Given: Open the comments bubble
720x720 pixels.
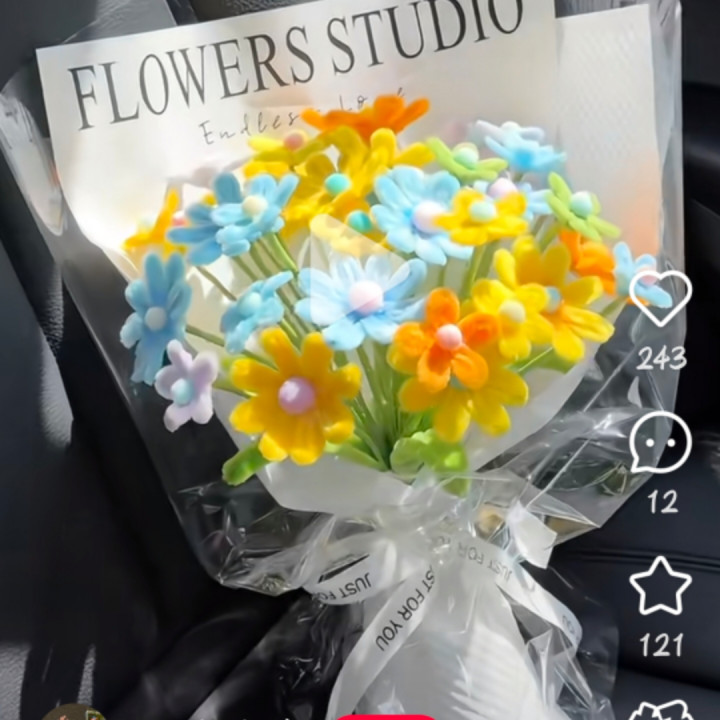Looking at the screenshot, I should coord(660,442).
